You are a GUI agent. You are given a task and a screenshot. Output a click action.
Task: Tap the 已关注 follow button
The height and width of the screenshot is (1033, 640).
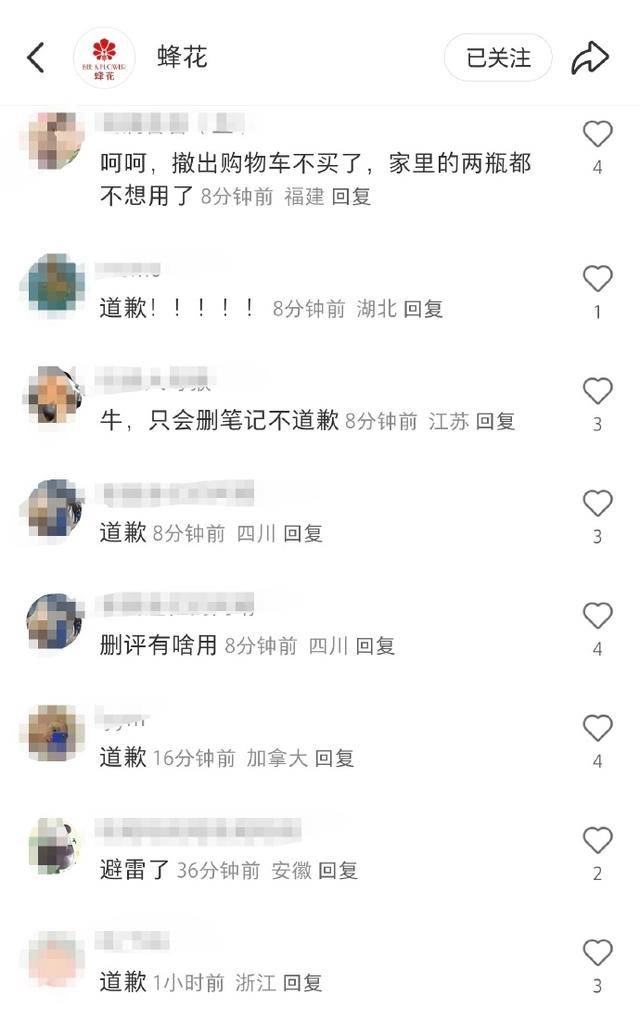coord(498,58)
